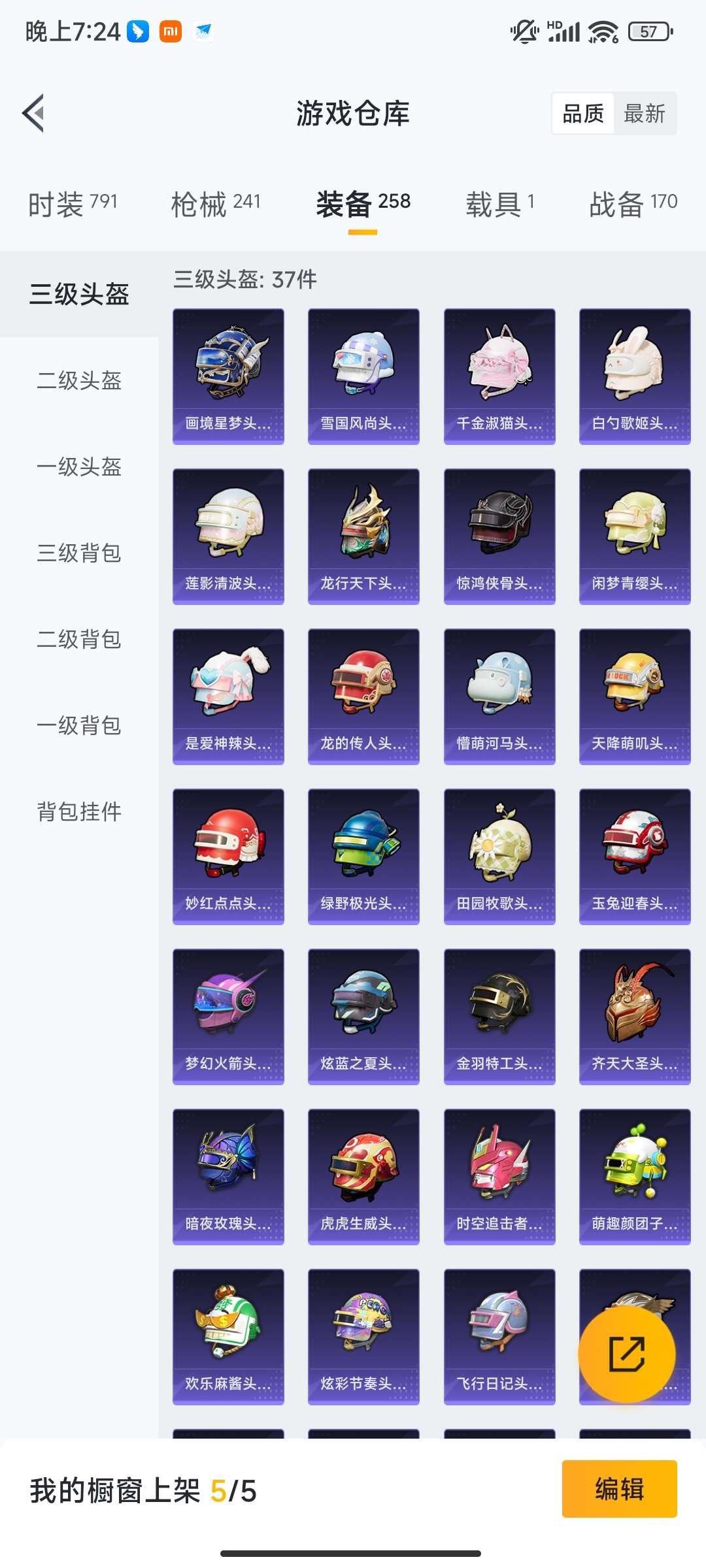Open the 背包挂件 category

tap(78, 812)
